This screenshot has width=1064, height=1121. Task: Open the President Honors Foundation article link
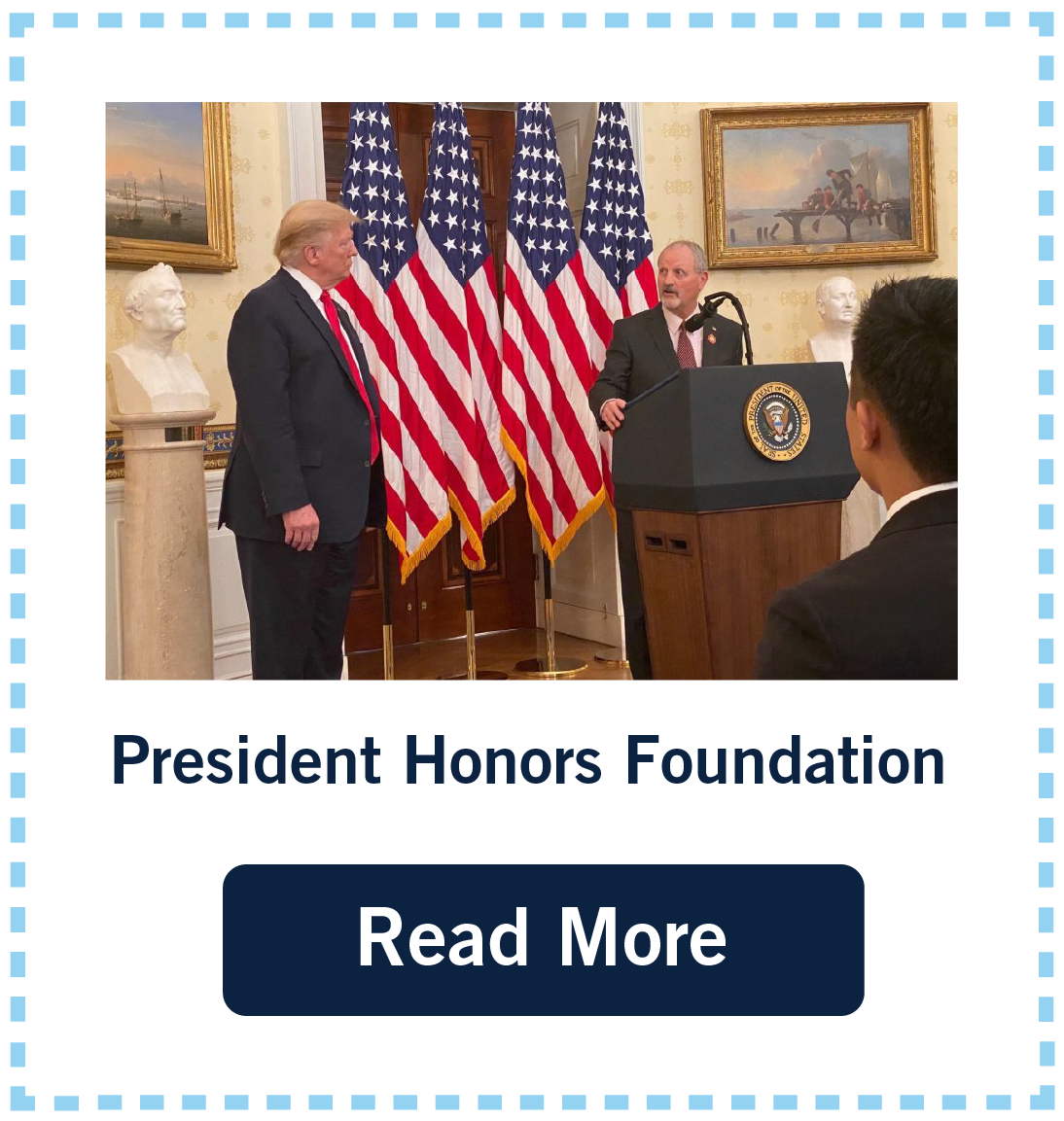click(529, 762)
